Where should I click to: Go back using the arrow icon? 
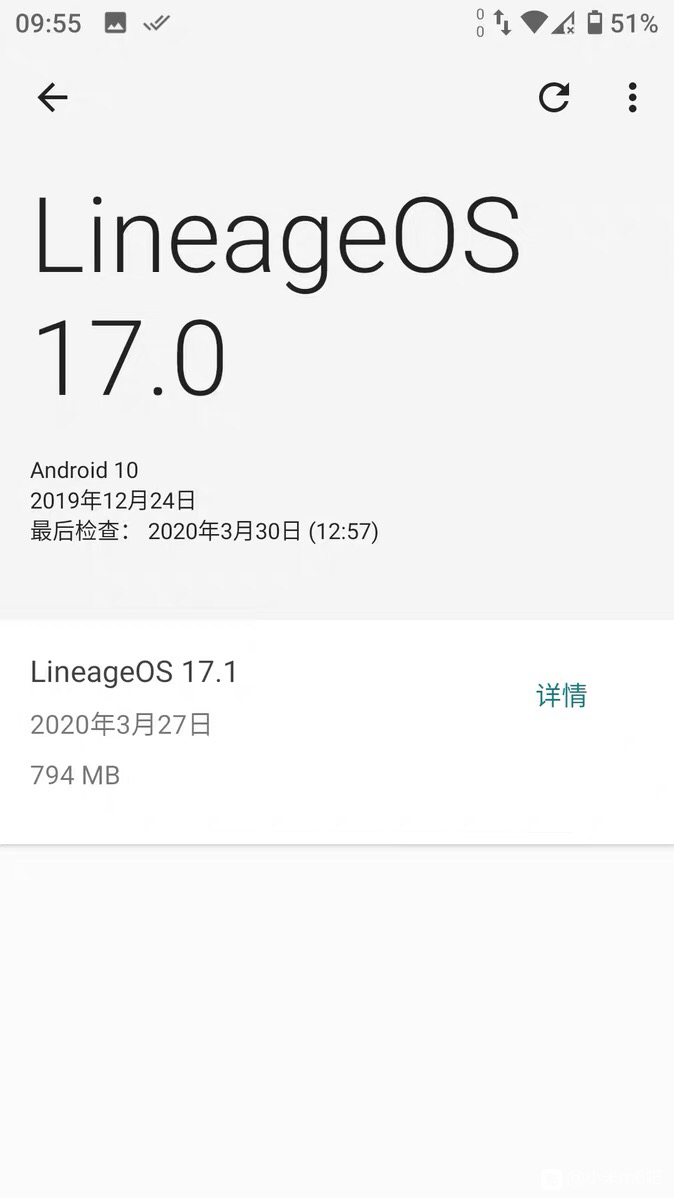tap(52, 97)
